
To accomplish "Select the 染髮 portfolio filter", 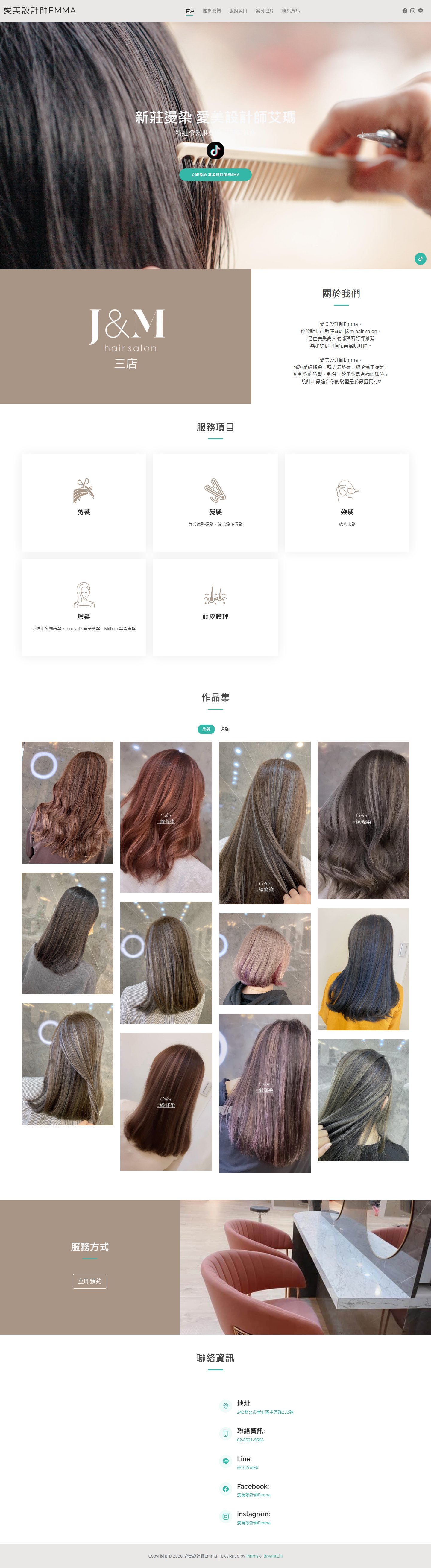I will (206, 729).
